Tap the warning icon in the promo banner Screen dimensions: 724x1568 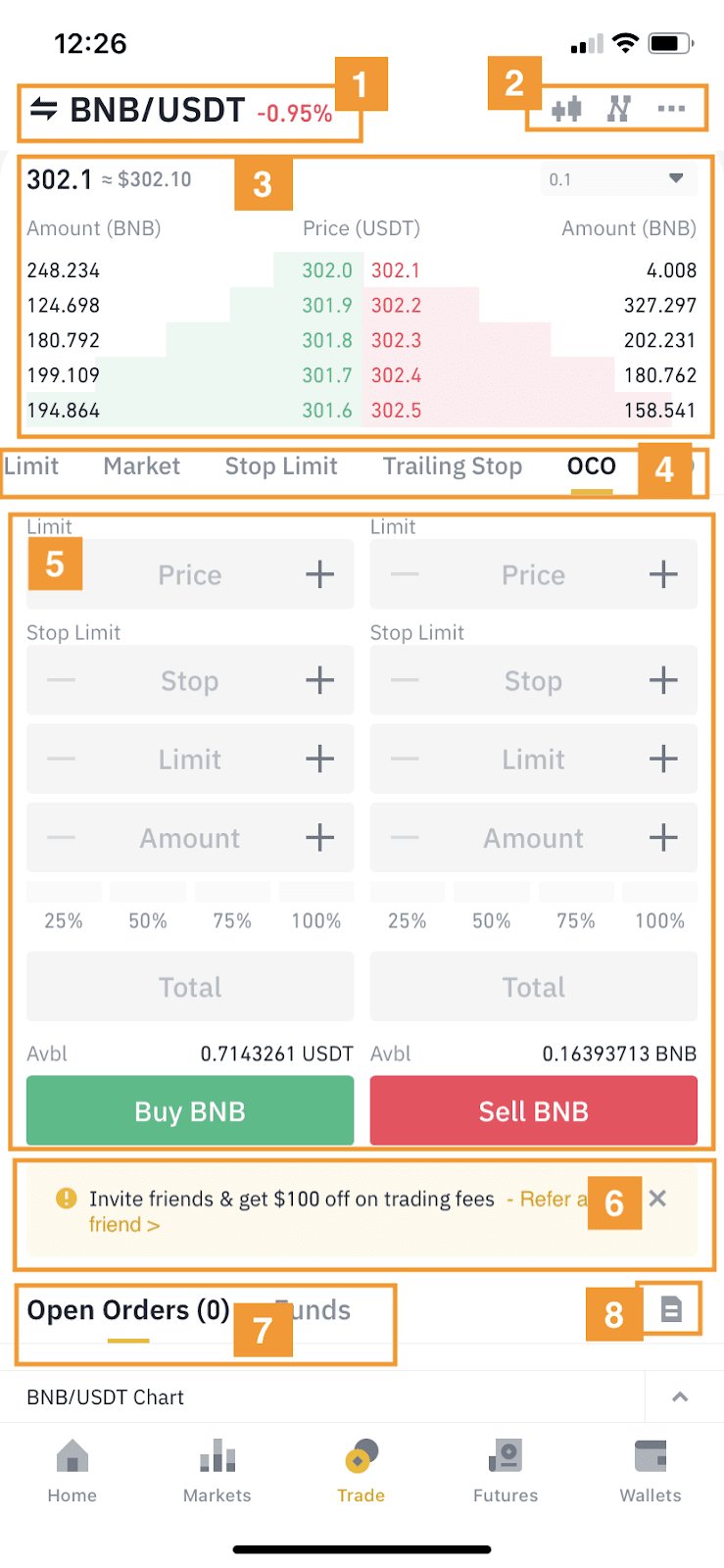[65, 1198]
